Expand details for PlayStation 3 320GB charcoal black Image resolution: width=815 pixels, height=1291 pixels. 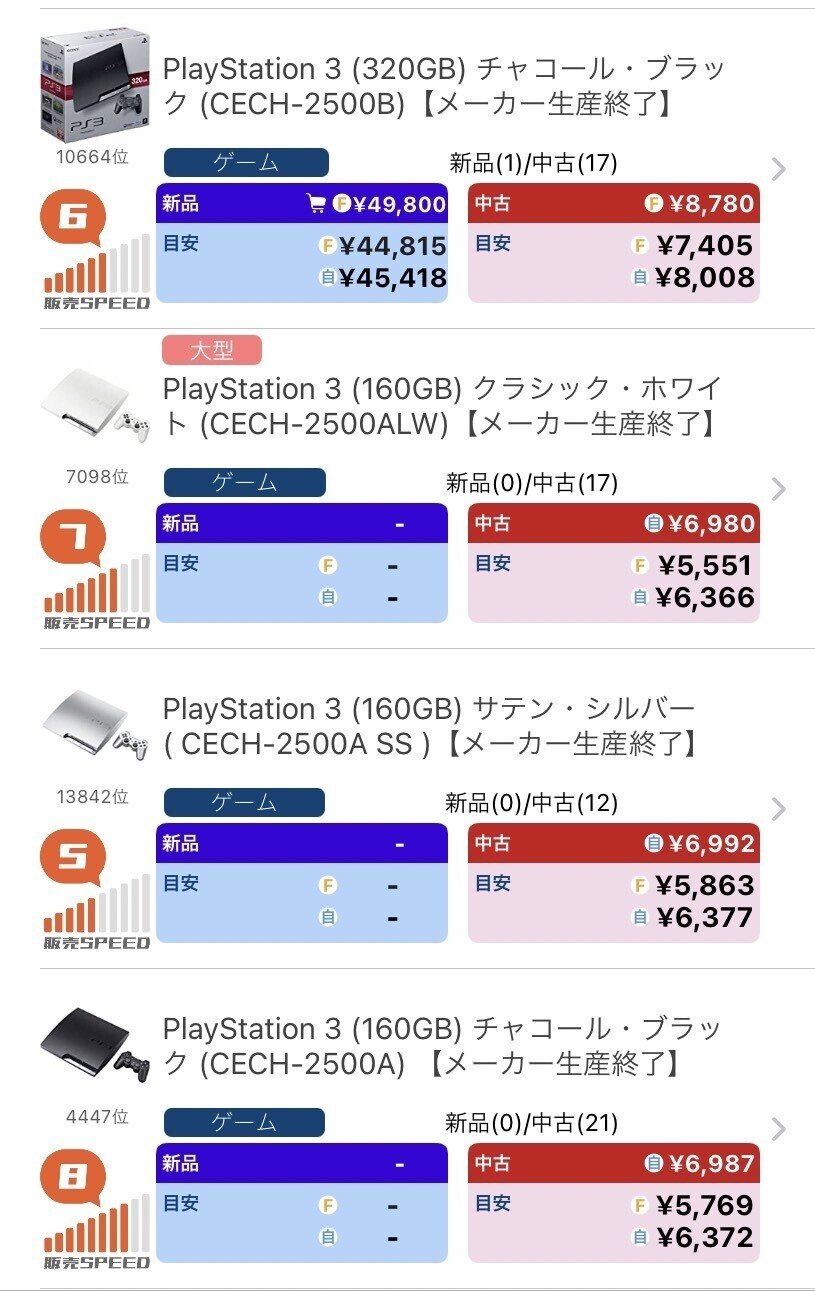[x=778, y=170]
